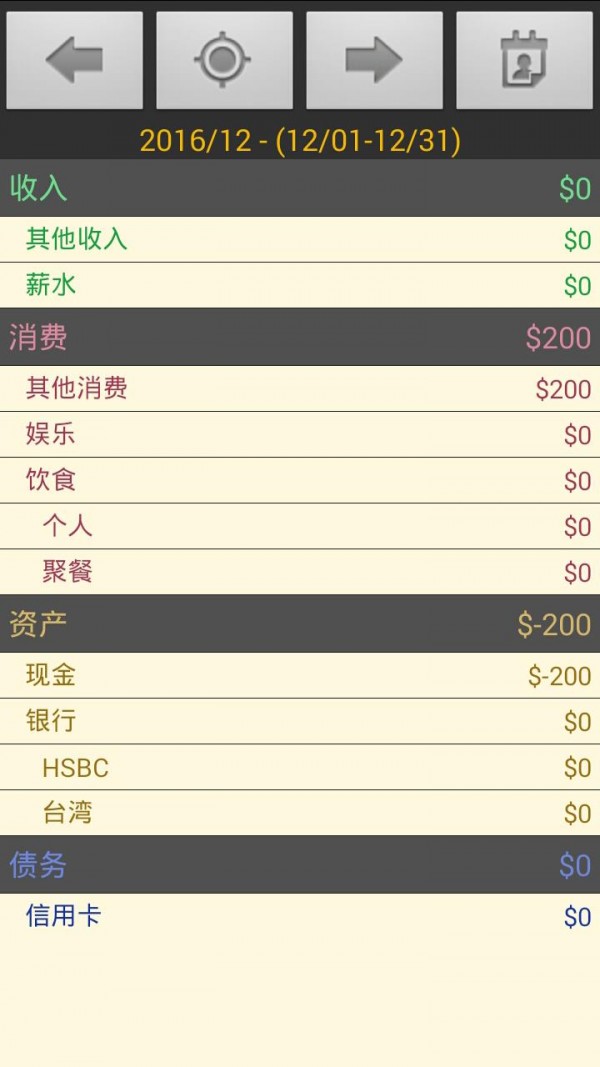
Task: Open the 现金 asset row
Action: pyautogui.click(x=300, y=675)
